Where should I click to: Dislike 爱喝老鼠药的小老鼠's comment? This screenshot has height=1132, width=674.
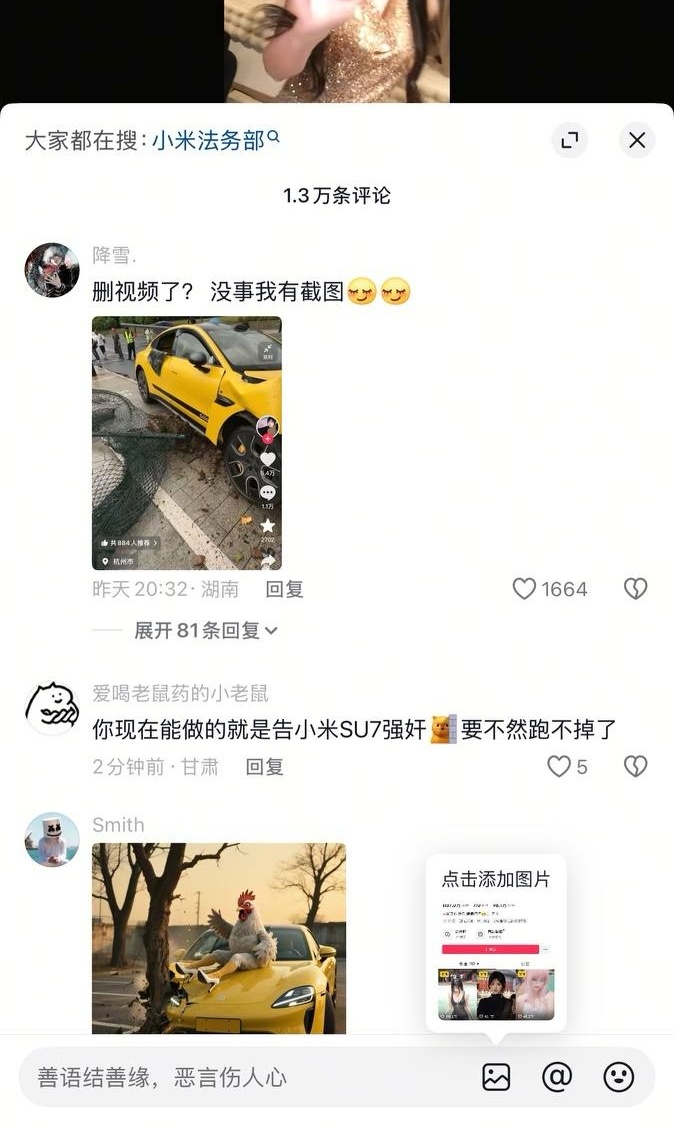click(x=635, y=767)
